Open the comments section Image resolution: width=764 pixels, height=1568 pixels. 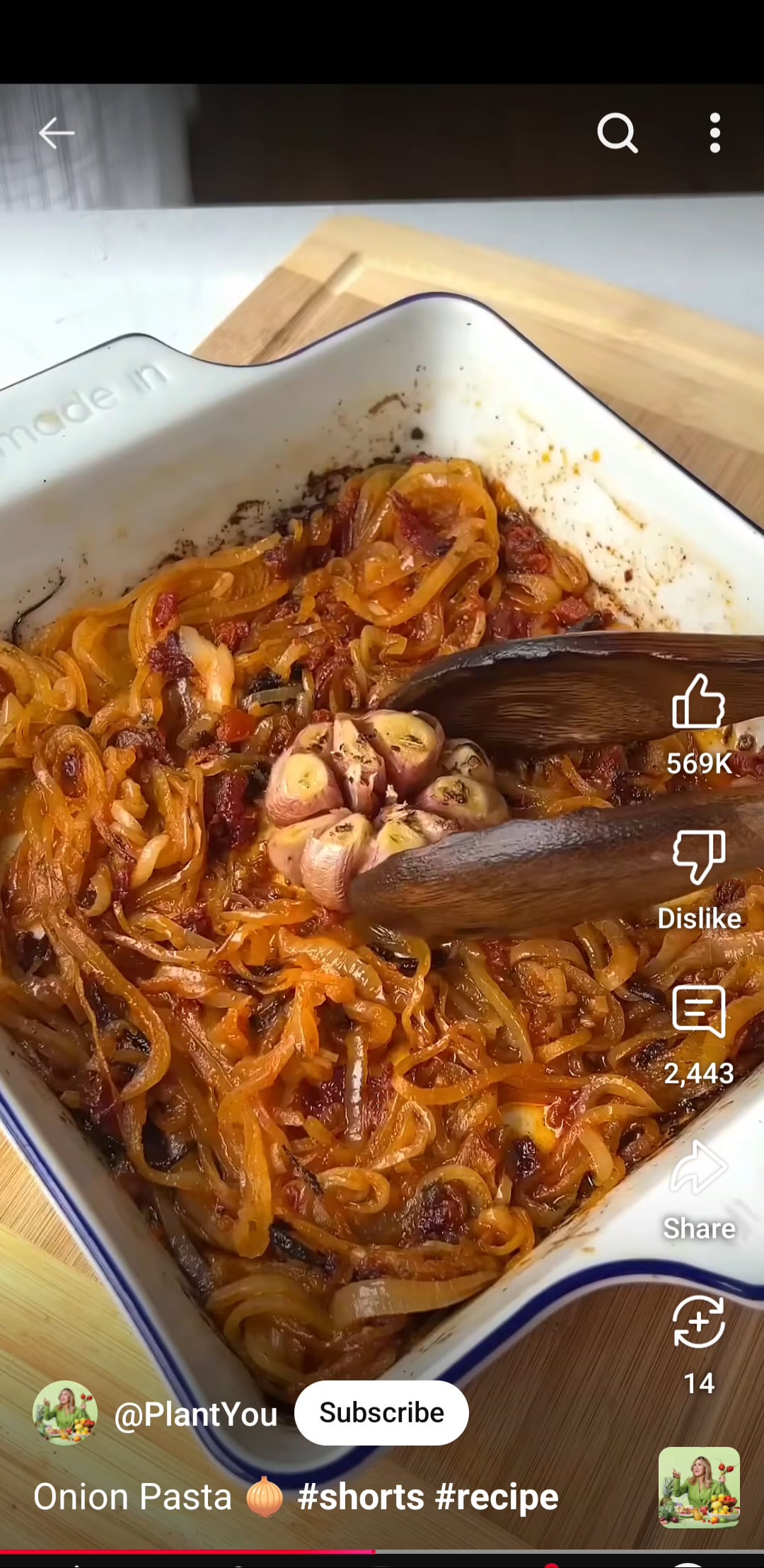pyautogui.click(x=698, y=1012)
